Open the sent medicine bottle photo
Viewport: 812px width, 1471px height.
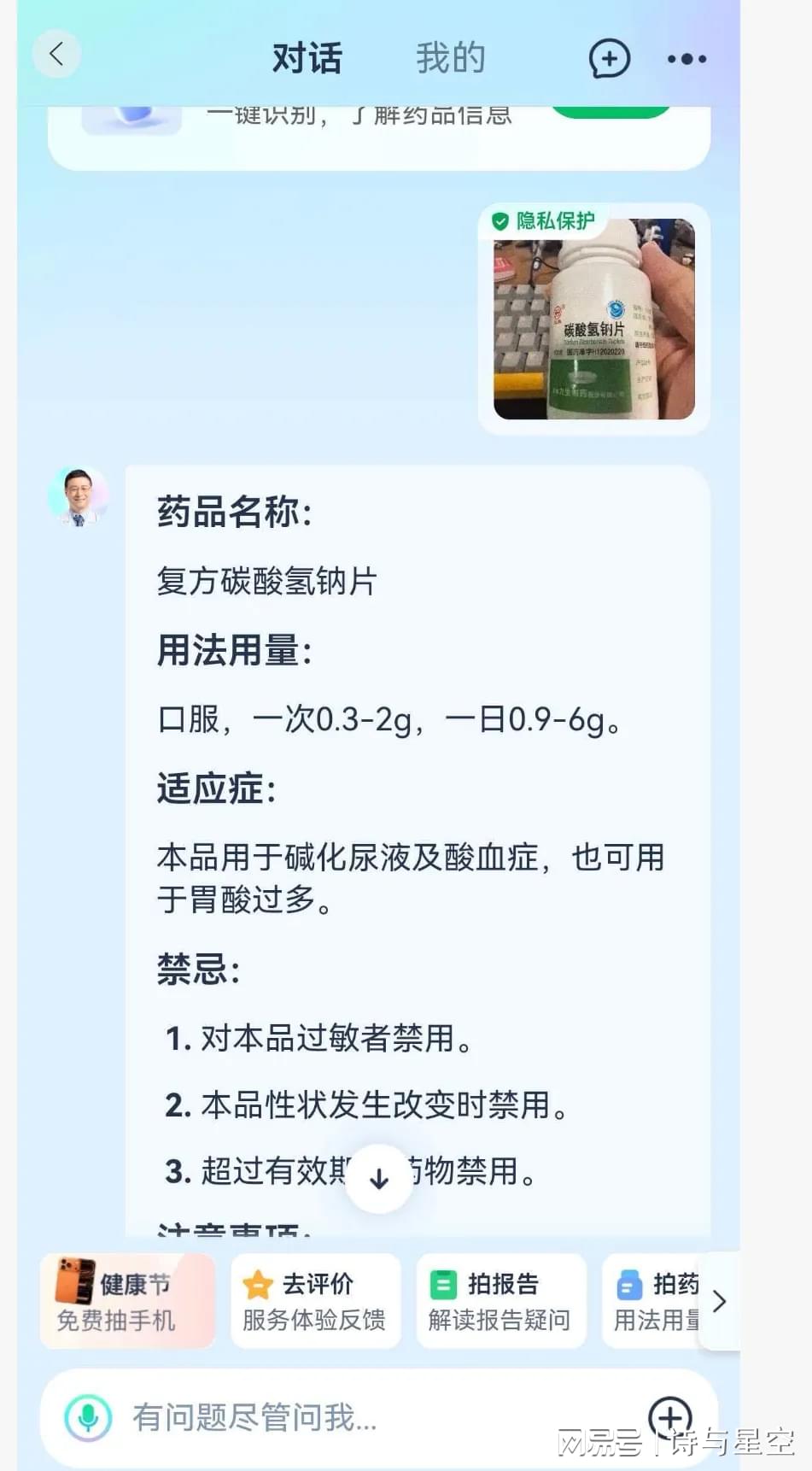(x=593, y=319)
